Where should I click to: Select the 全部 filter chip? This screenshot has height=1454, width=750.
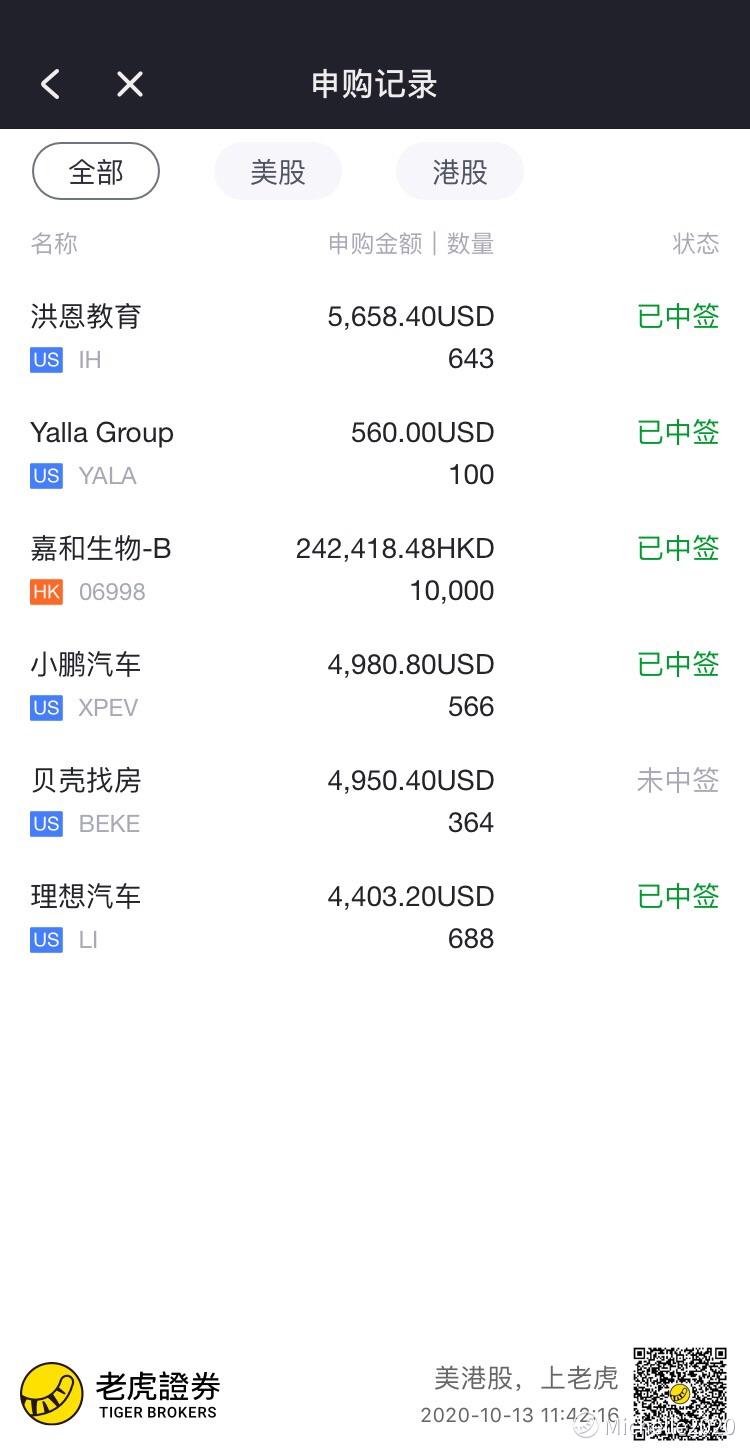tap(96, 172)
